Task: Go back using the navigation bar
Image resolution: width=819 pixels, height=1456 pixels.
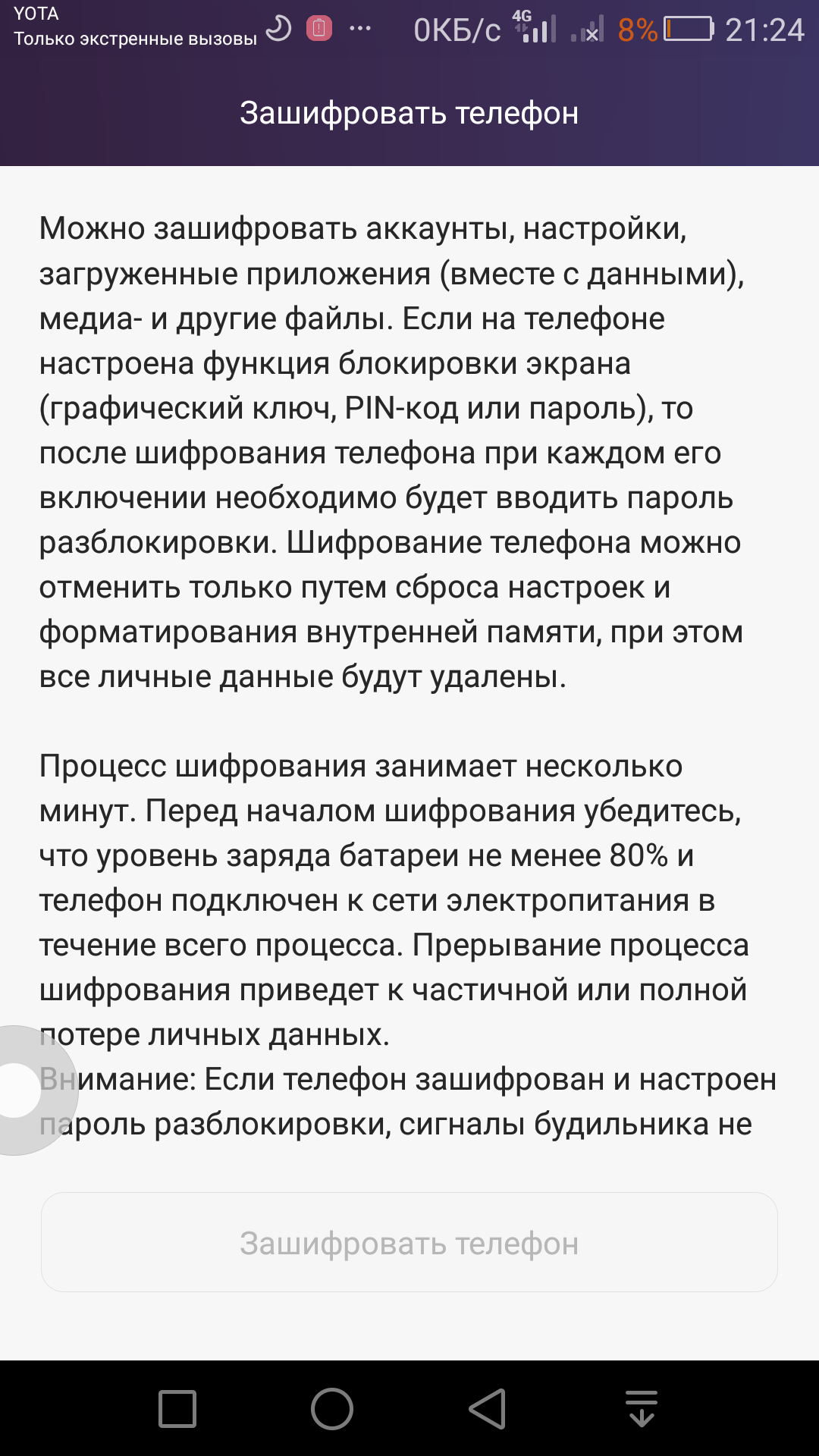Action: (488, 1409)
